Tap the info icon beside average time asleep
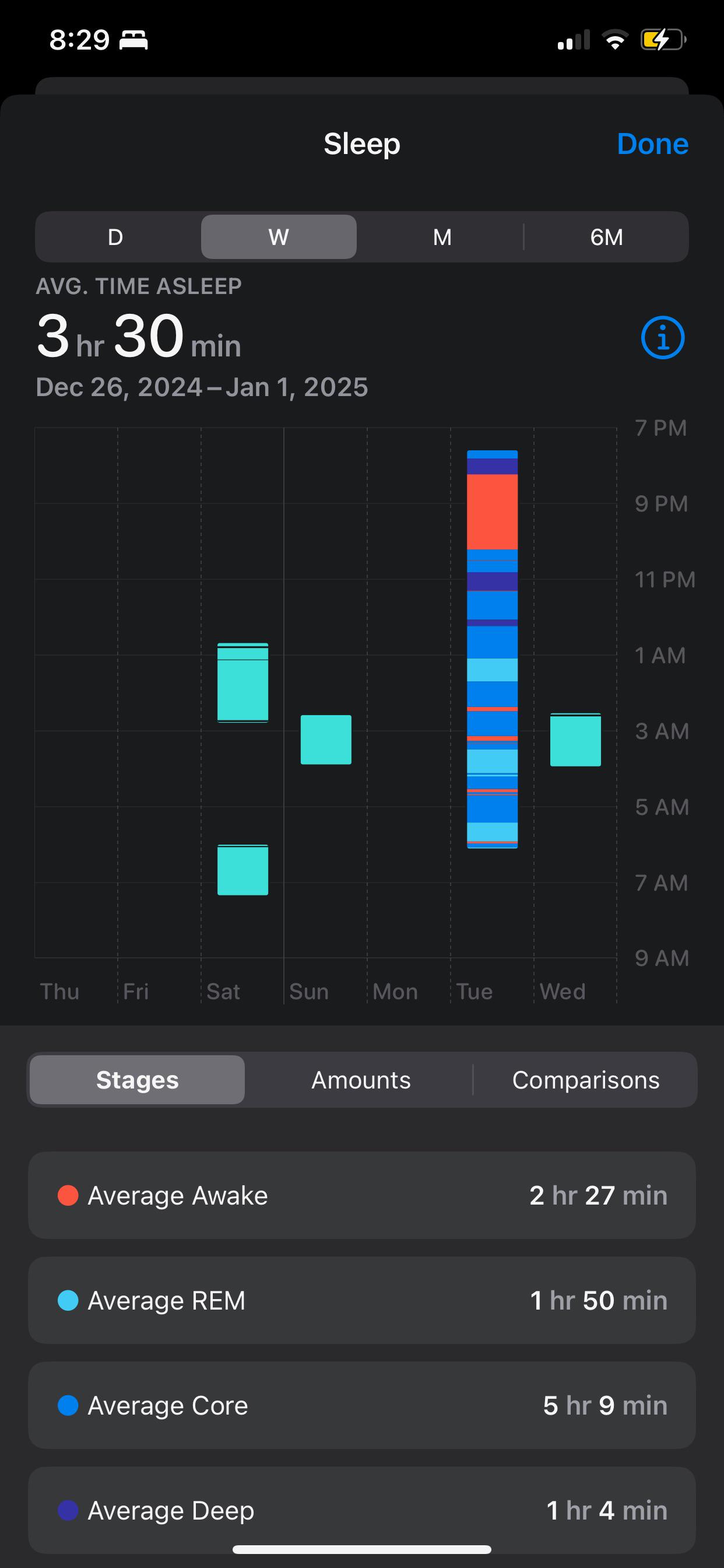 click(x=663, y=338)
